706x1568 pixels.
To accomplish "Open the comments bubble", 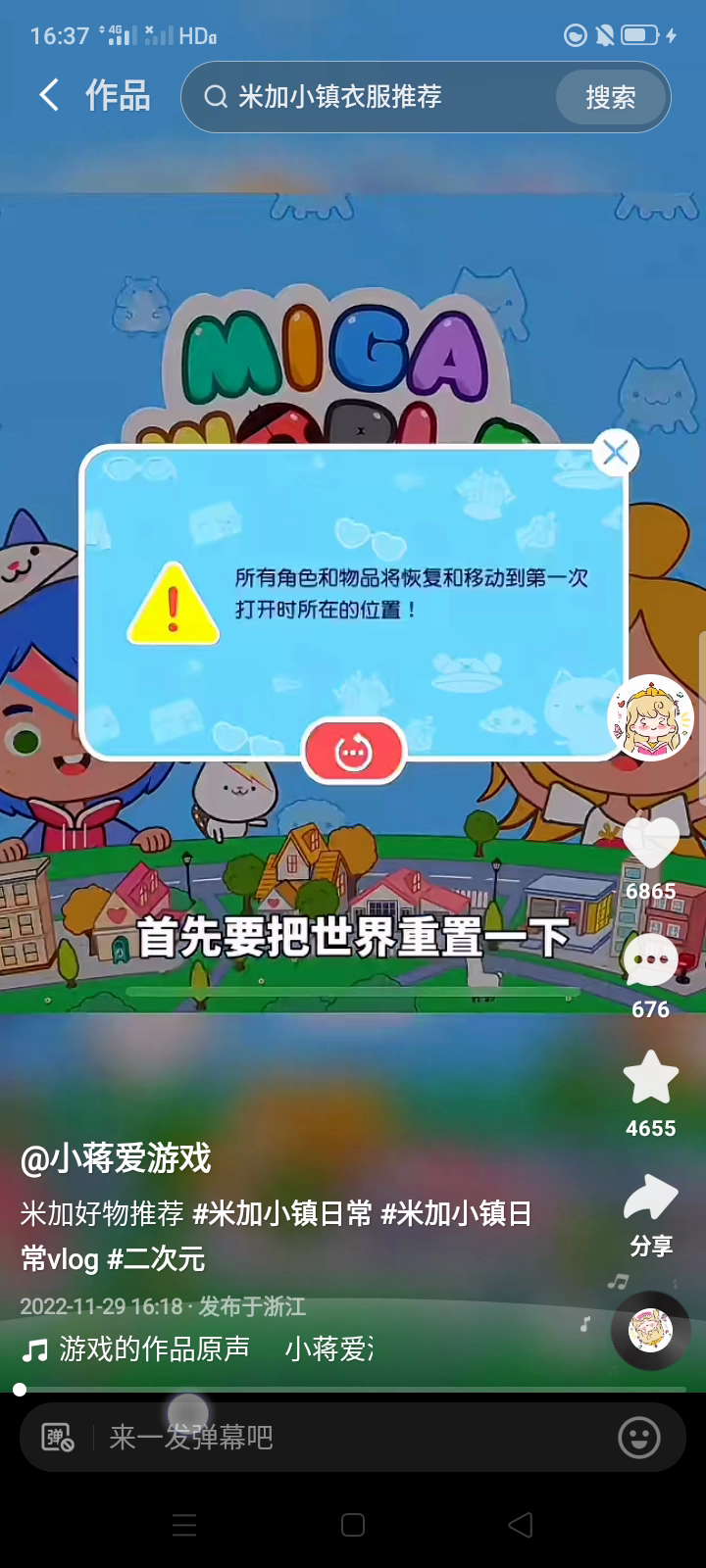I will tap(650, 961).
